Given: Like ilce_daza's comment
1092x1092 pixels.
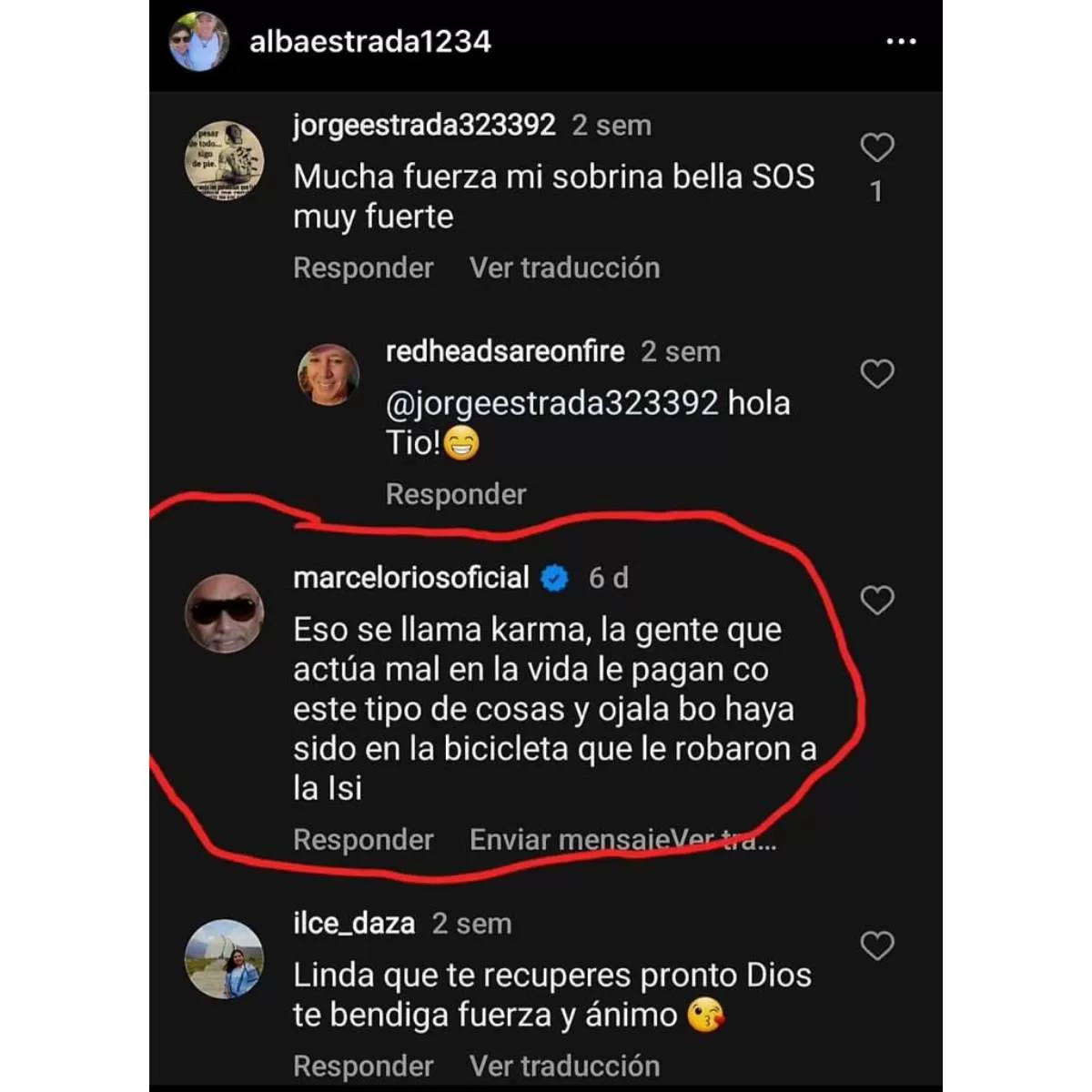Looking at the screenshot, I should [876, 945].
